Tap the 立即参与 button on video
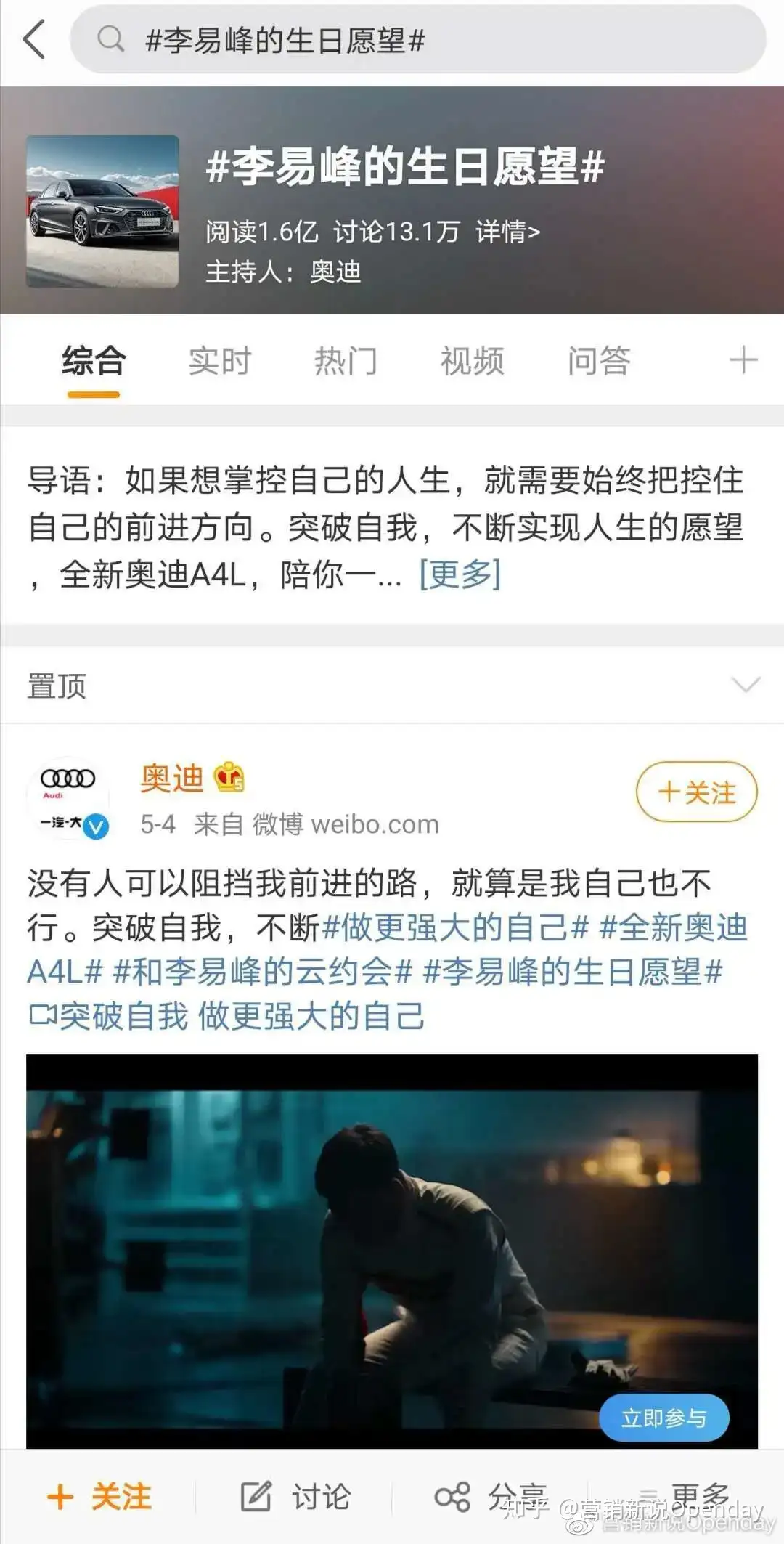The height and width of the screenshot is (1544, 784). [x=663, y=1418]
